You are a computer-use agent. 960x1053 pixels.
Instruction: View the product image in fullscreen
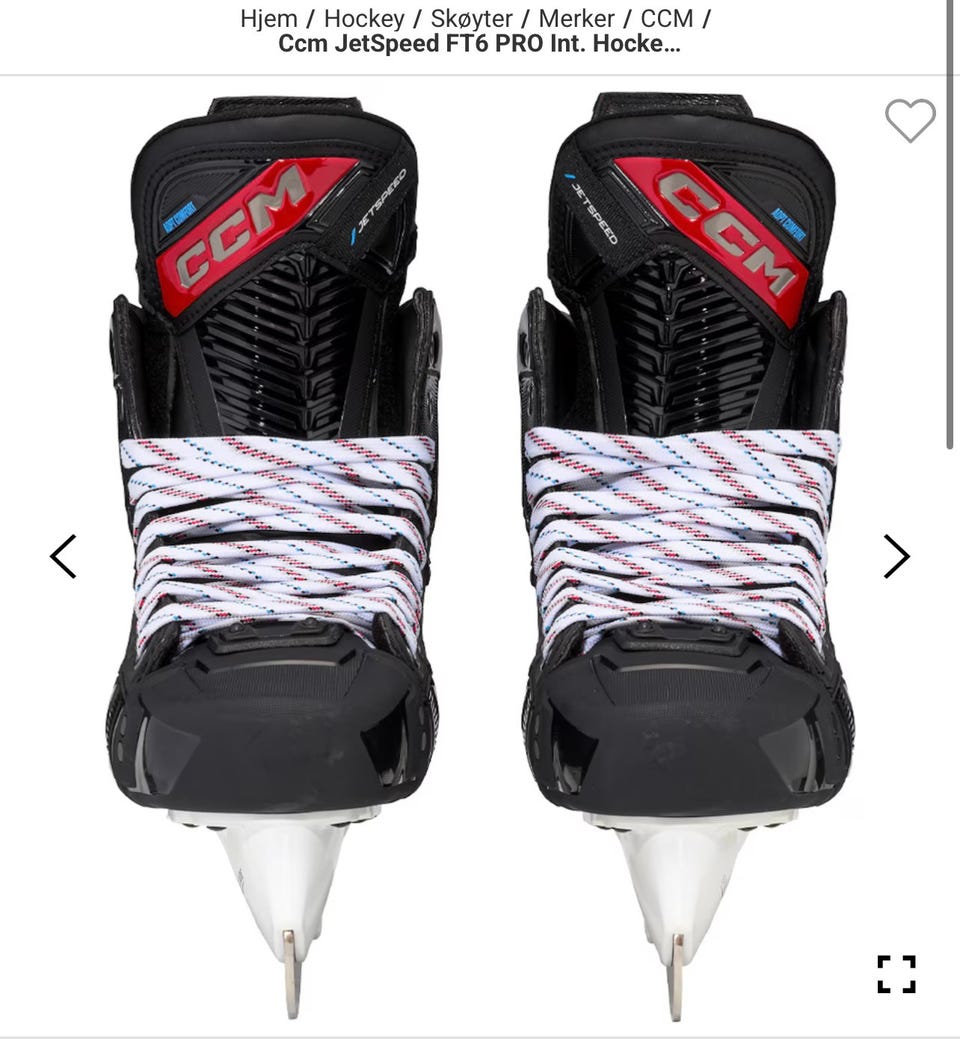coord(896,974)
